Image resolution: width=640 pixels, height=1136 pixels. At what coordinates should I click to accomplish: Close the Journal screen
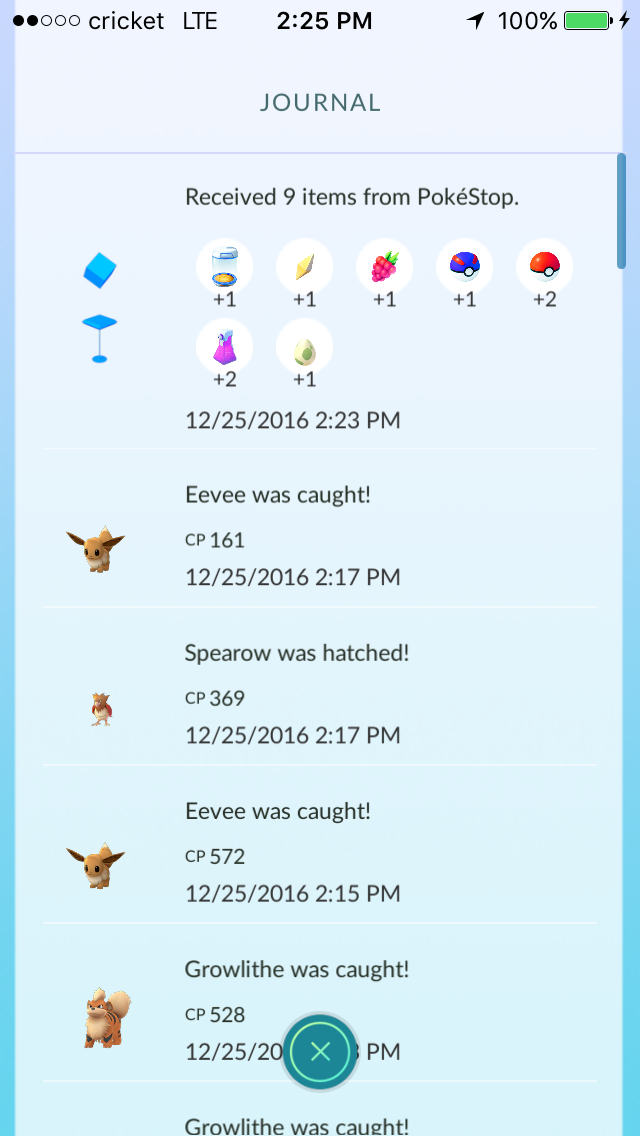pos(320,1051)
